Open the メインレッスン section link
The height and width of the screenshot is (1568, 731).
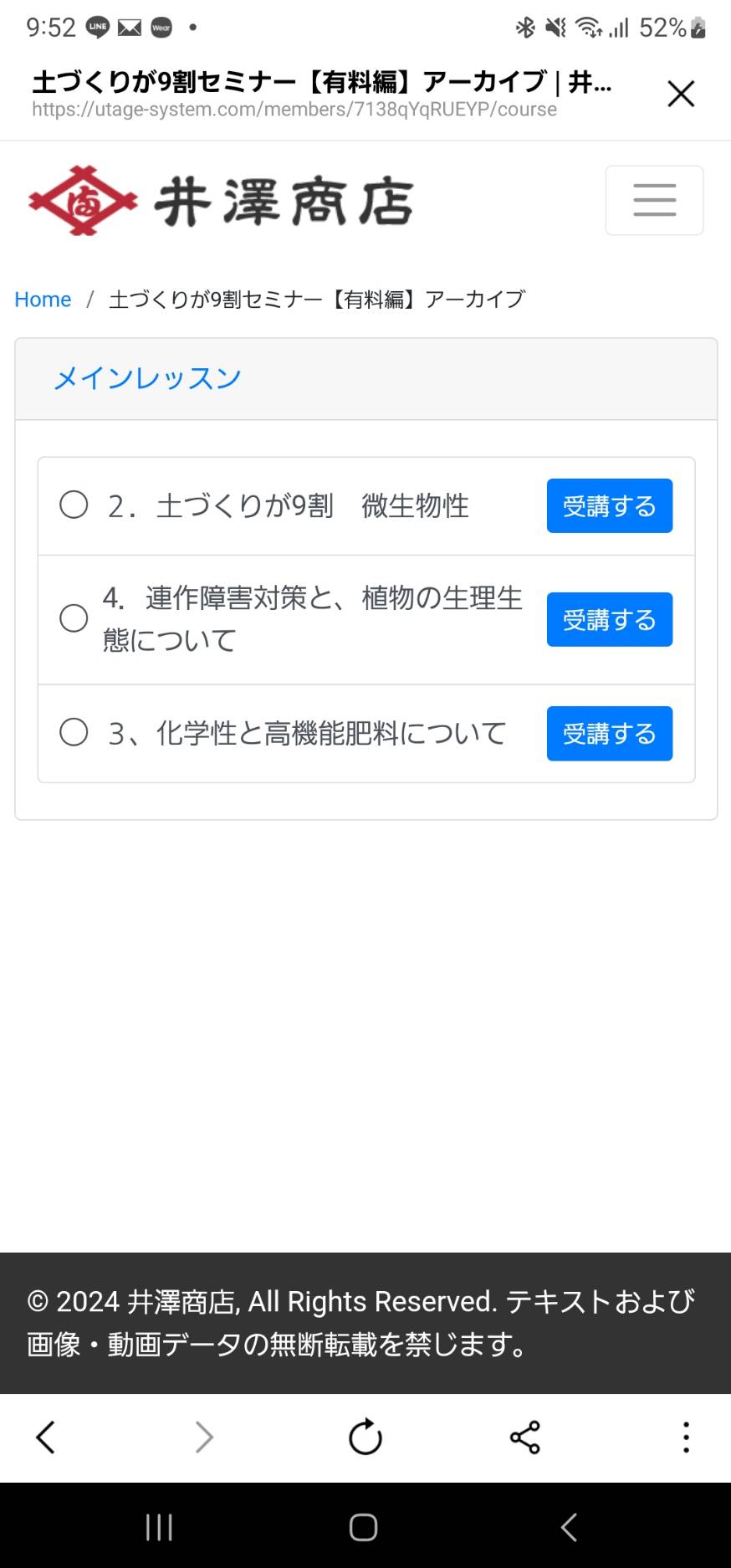tap(147, 378)
